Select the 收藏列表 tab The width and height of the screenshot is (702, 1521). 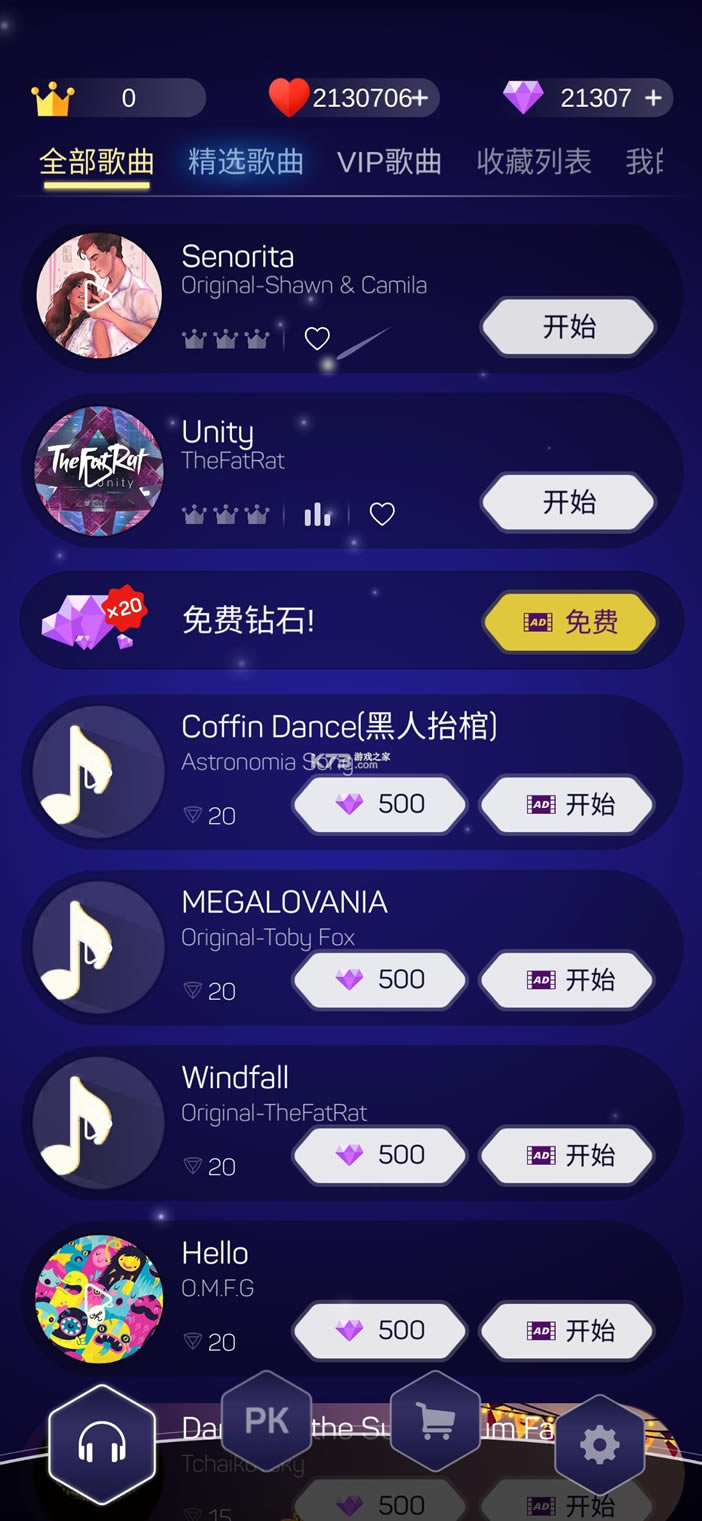click(x=534, y=162)
